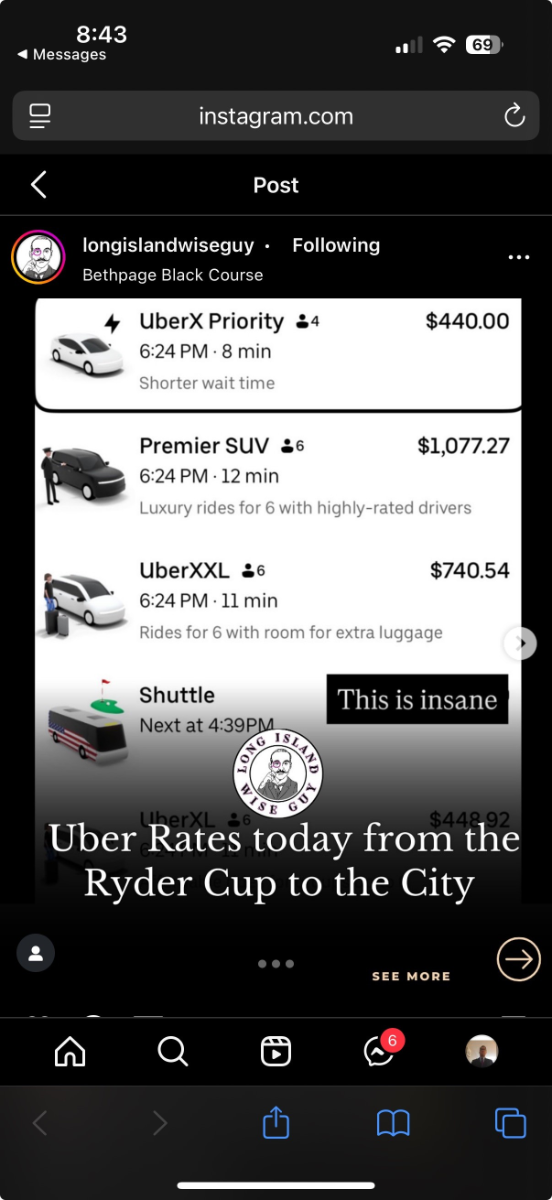Switch to the Reels tab
552x1200 pixels.
[275, 1051]
